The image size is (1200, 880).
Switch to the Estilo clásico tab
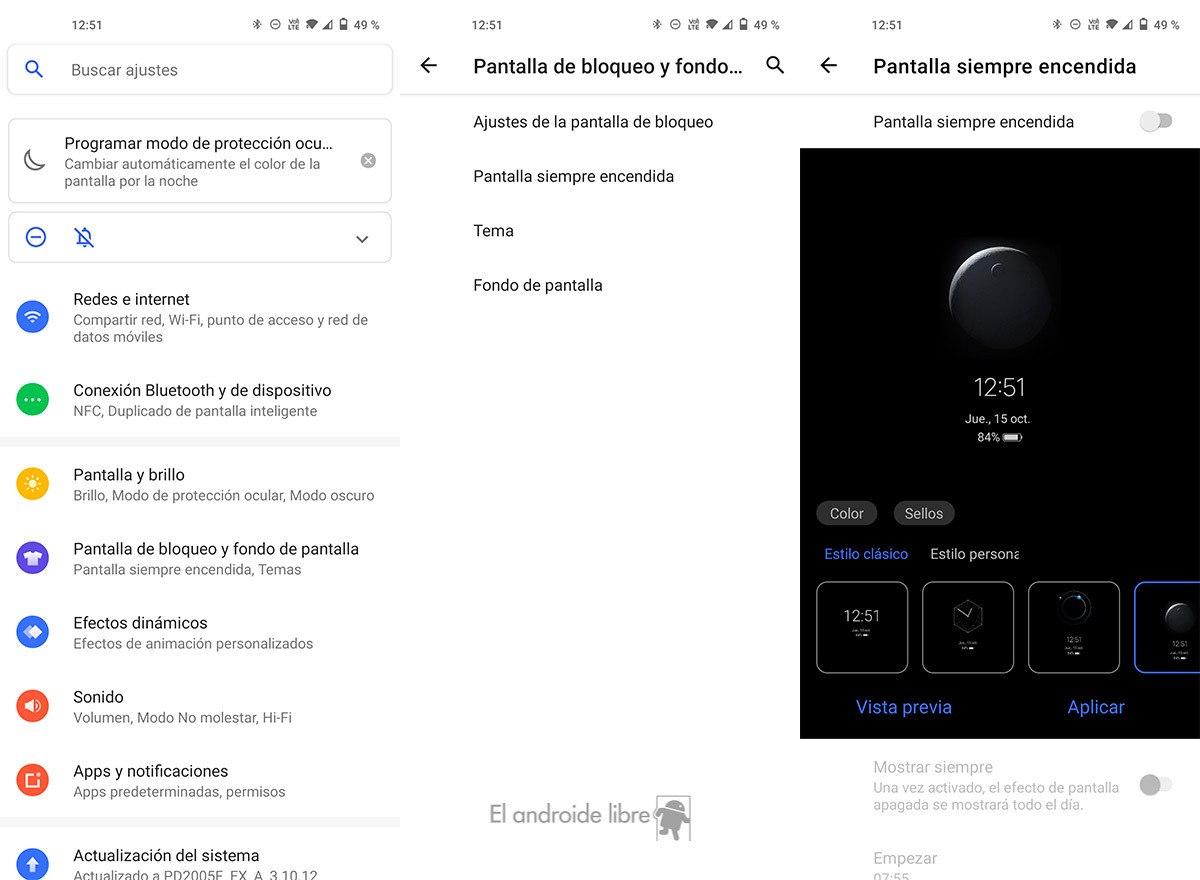tap(866, 554)
